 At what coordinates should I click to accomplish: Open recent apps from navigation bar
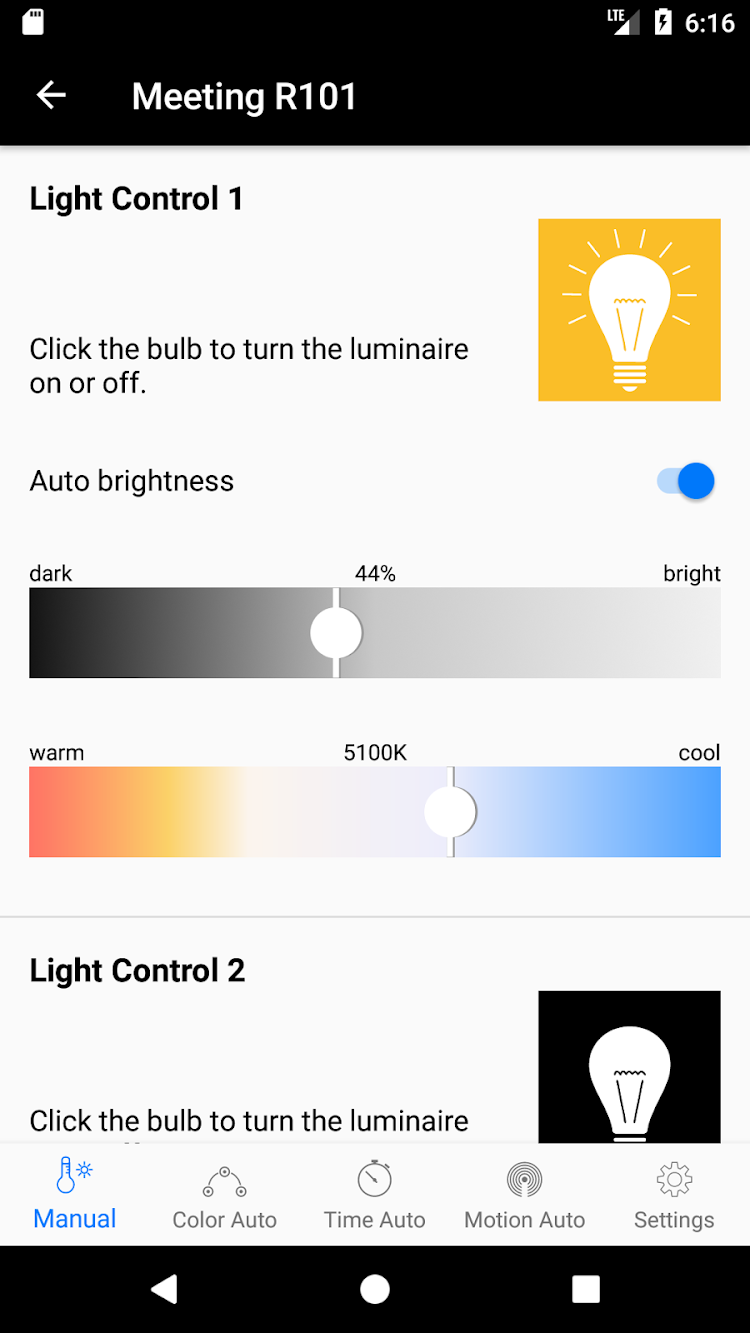pos(586,1289)
